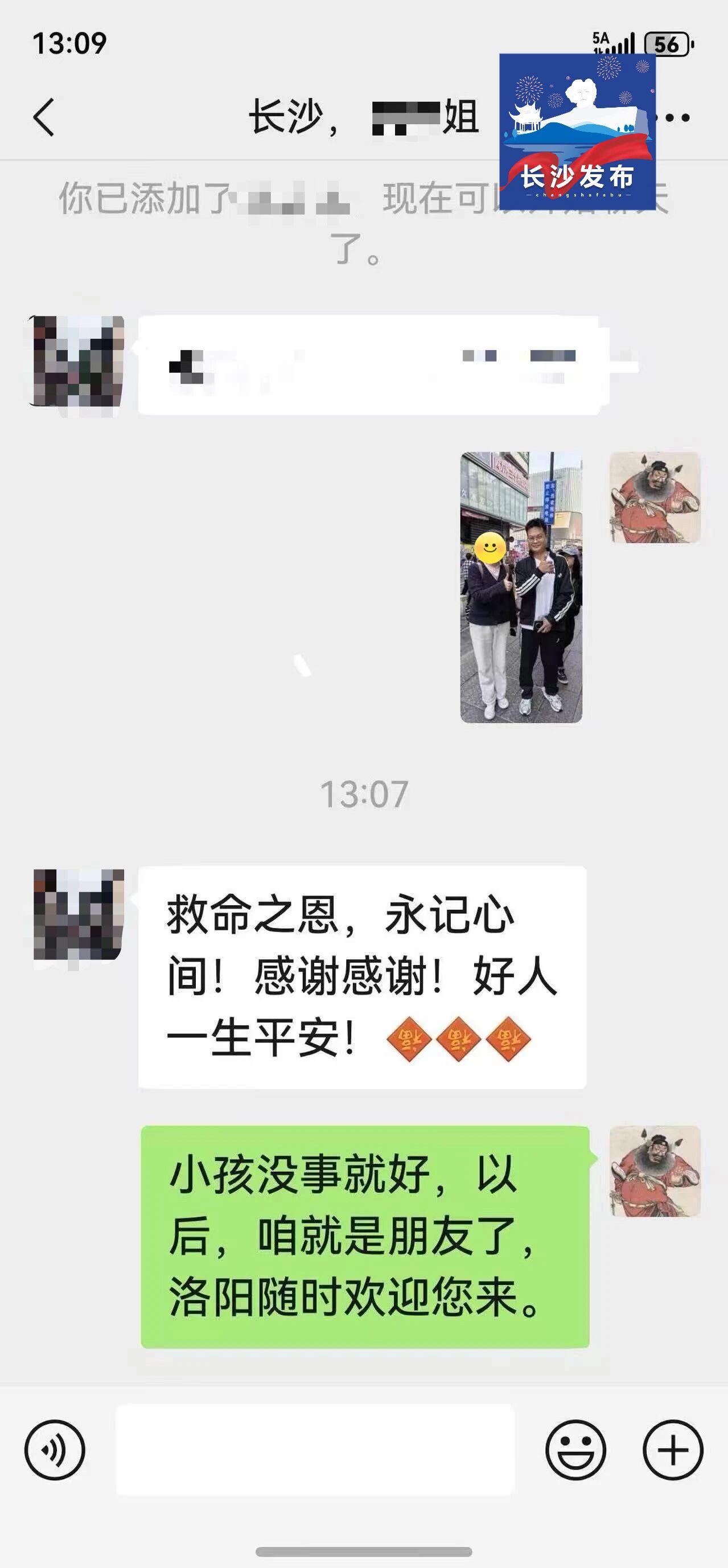View contact's avatar beside the 救命之恩 message
Image resolution: width=728 pixels, height=1568 pixels.
pyautogui.click(x=79, y=914)
